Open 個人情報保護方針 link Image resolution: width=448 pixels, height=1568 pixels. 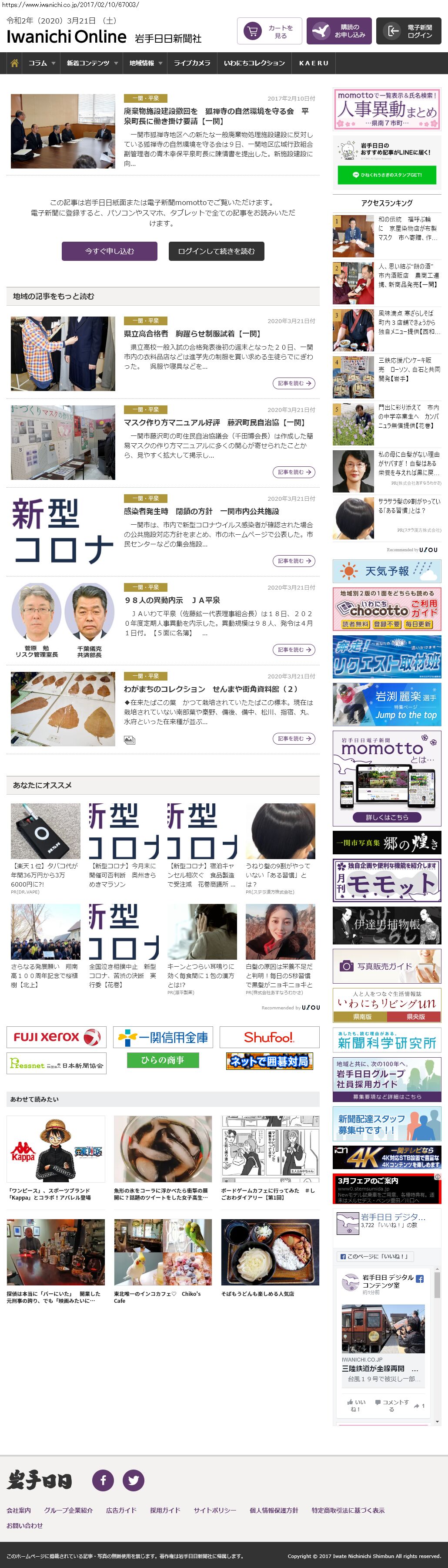pos(274,1510)
